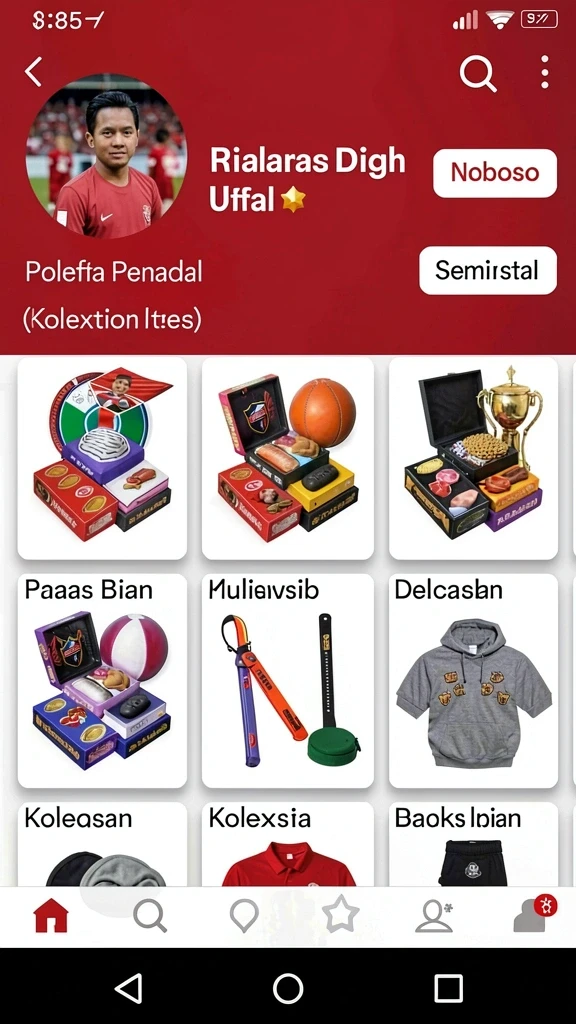Viewport: 576px width, 1024px height.
Task: Open the profile tab in bottom bar
Action: (434, 916)
